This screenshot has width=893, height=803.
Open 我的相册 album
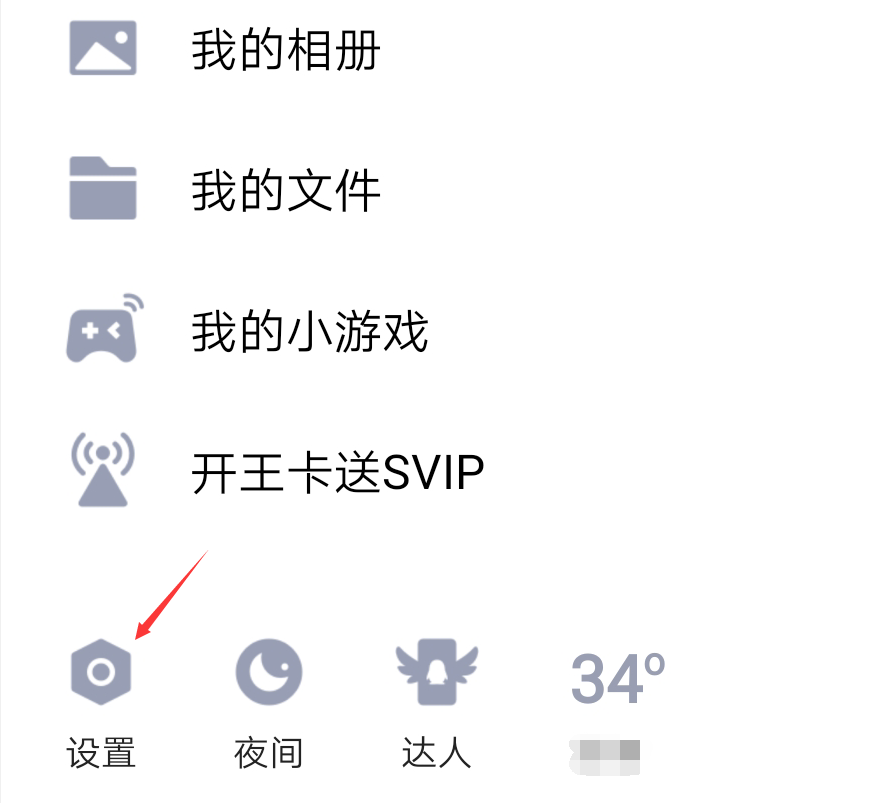285,49
